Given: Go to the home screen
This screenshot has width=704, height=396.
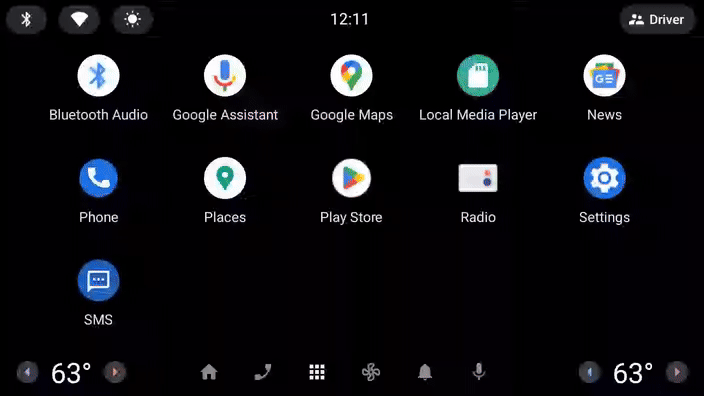Looking at the screenshot, I should coord(209,372).
